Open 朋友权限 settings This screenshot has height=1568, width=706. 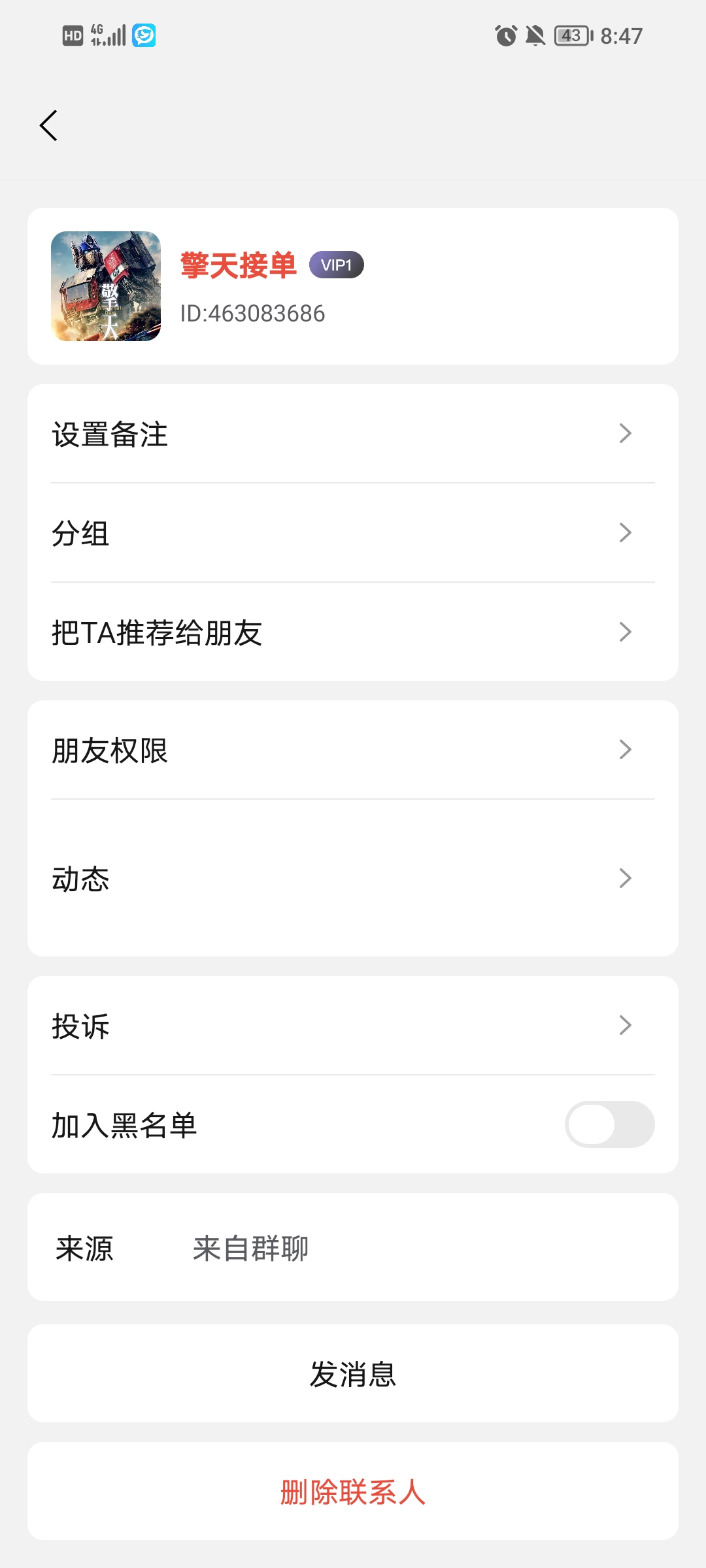coord(353,750)
